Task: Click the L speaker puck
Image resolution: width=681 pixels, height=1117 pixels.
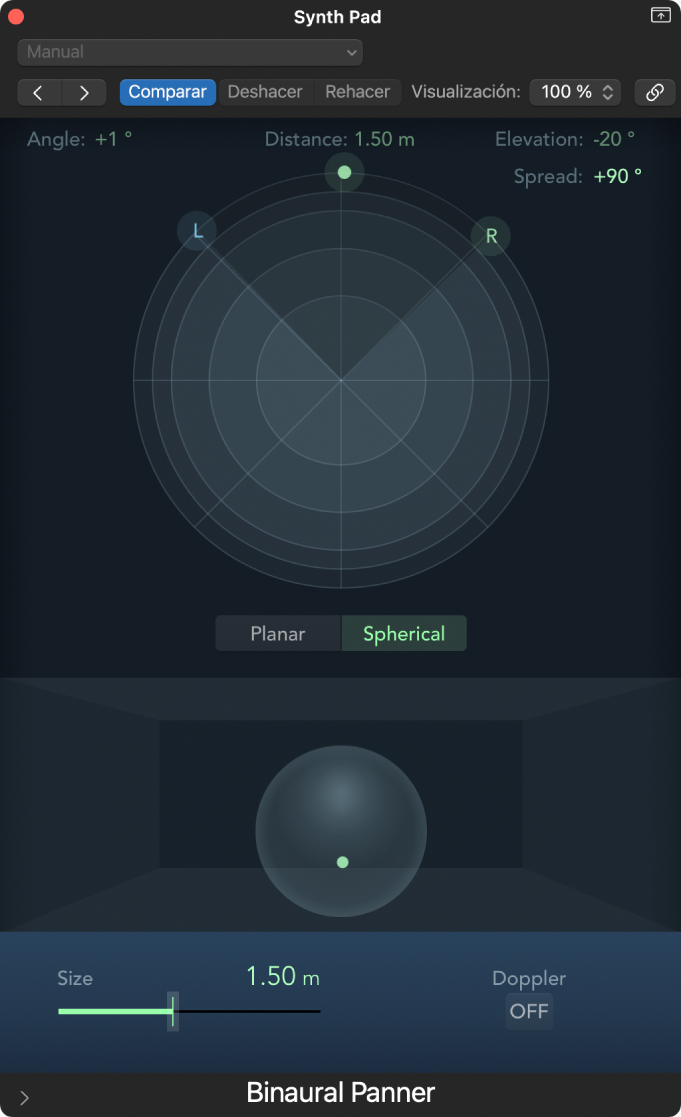Action: (x=197, y=231)
